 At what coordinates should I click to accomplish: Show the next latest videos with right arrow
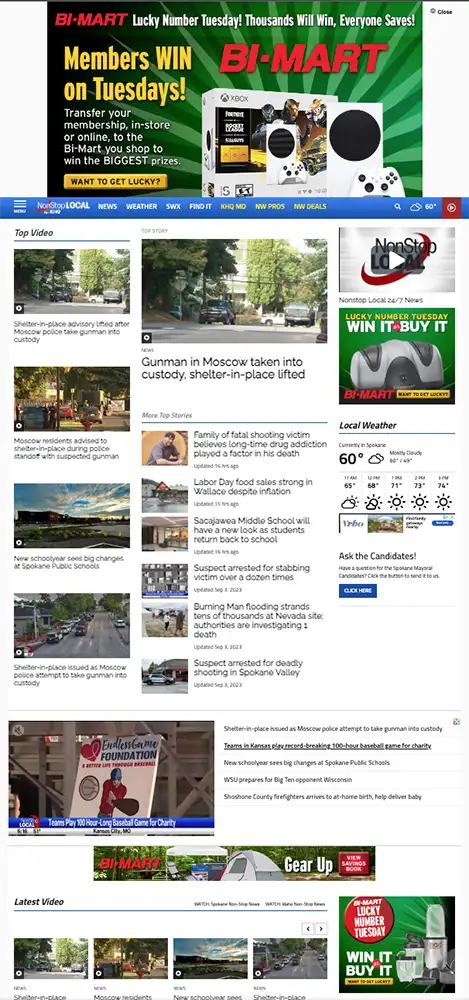click(321, 929)
